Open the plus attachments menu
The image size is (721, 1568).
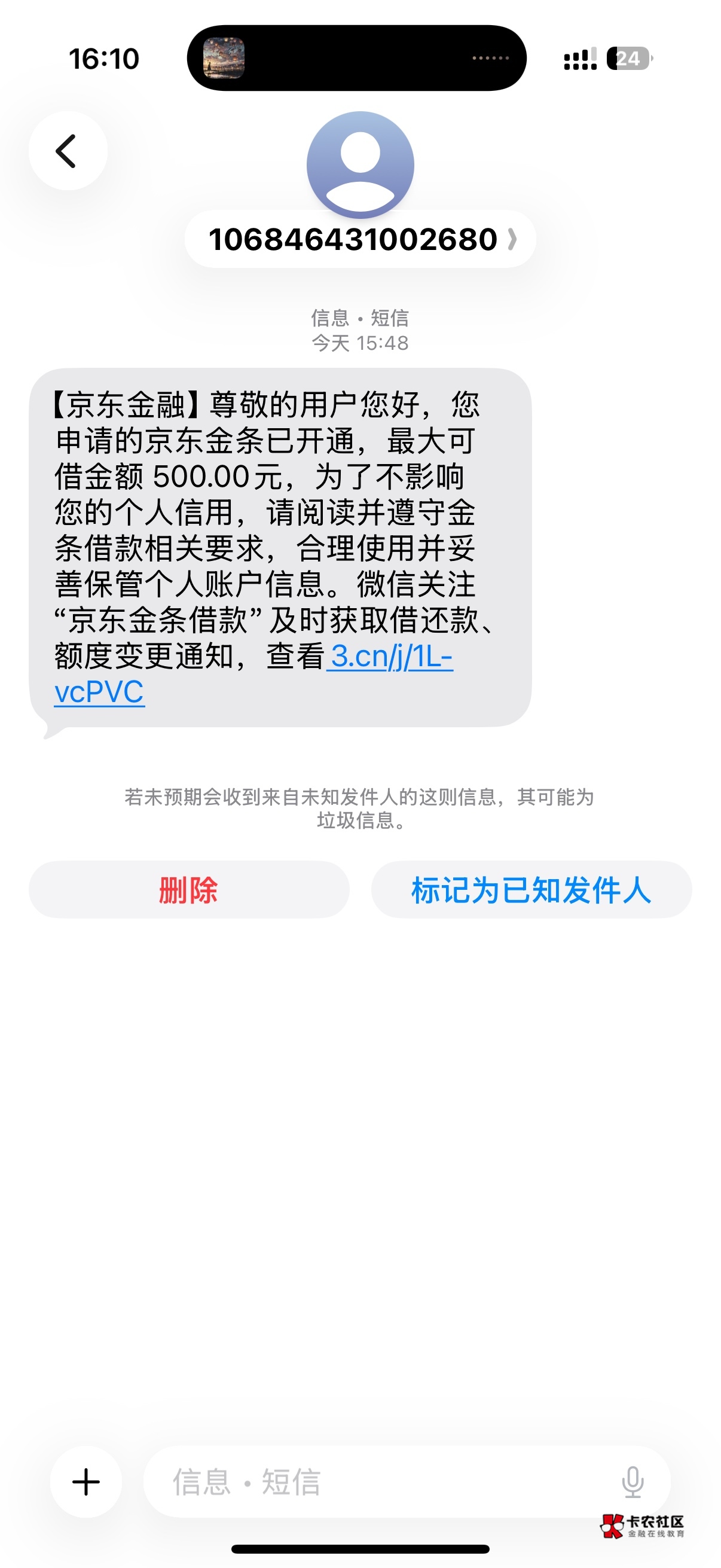[85, 1481]
